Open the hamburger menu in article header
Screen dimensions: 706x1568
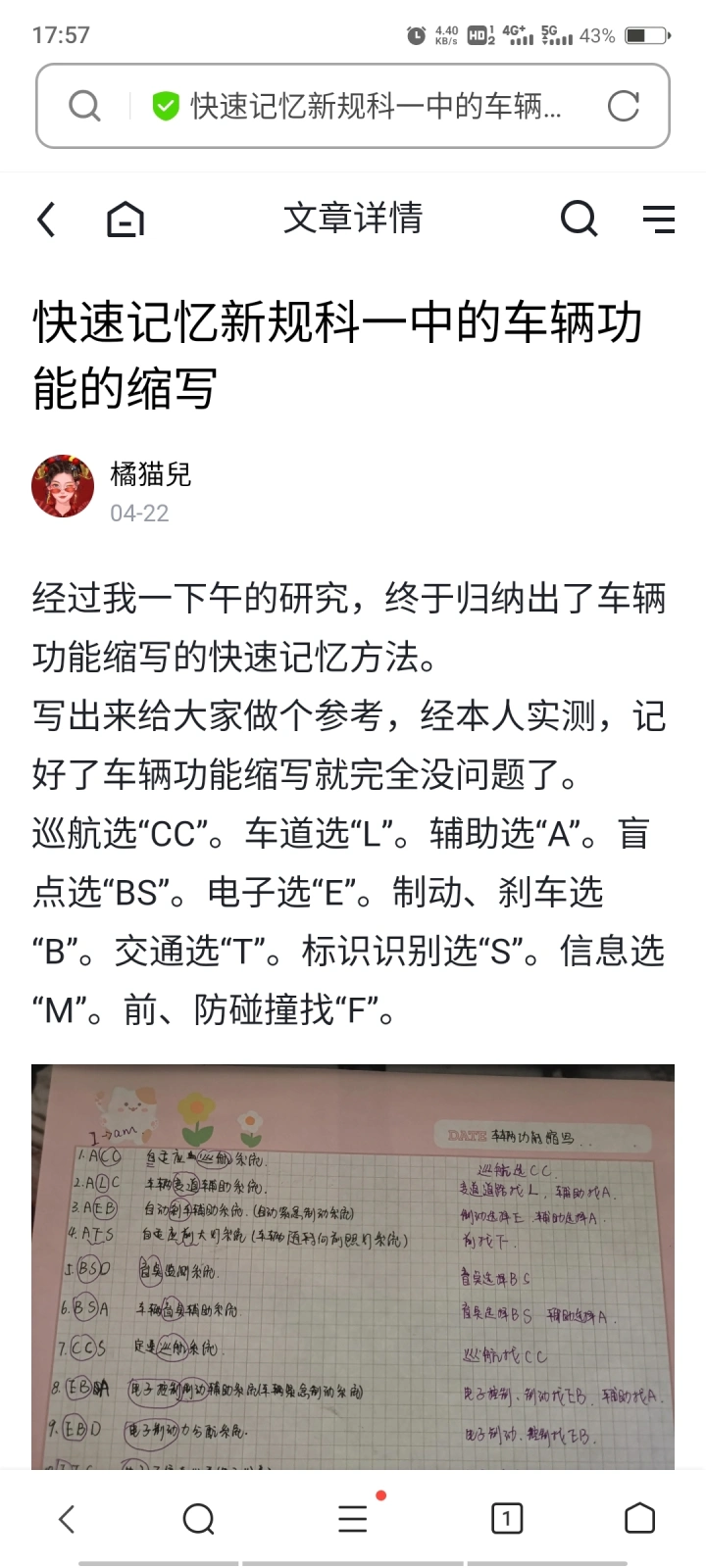pos(658,220)
